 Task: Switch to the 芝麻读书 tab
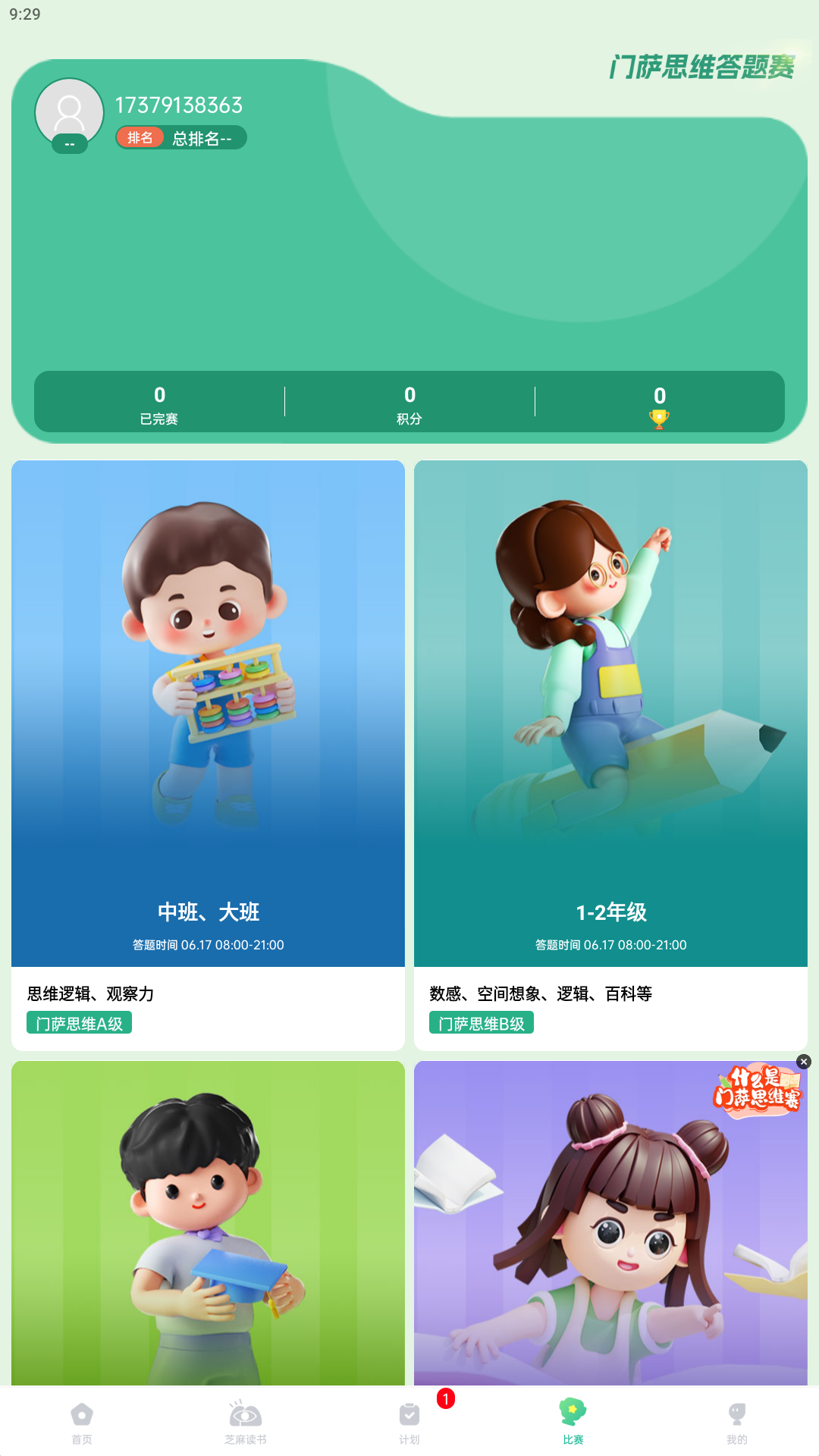[x=245, y=1422]
